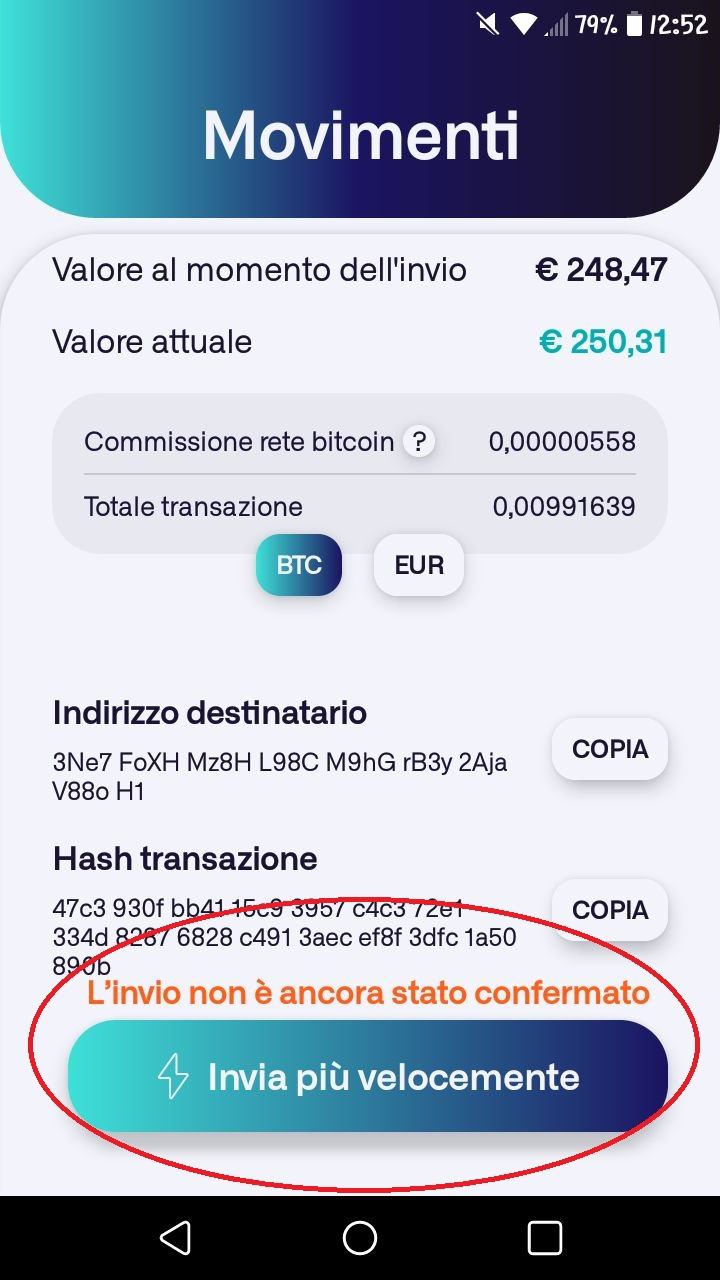This screenshot has width=720, height=1280.
Task: Copy the transaction hash
Action: tap(609, 910)
